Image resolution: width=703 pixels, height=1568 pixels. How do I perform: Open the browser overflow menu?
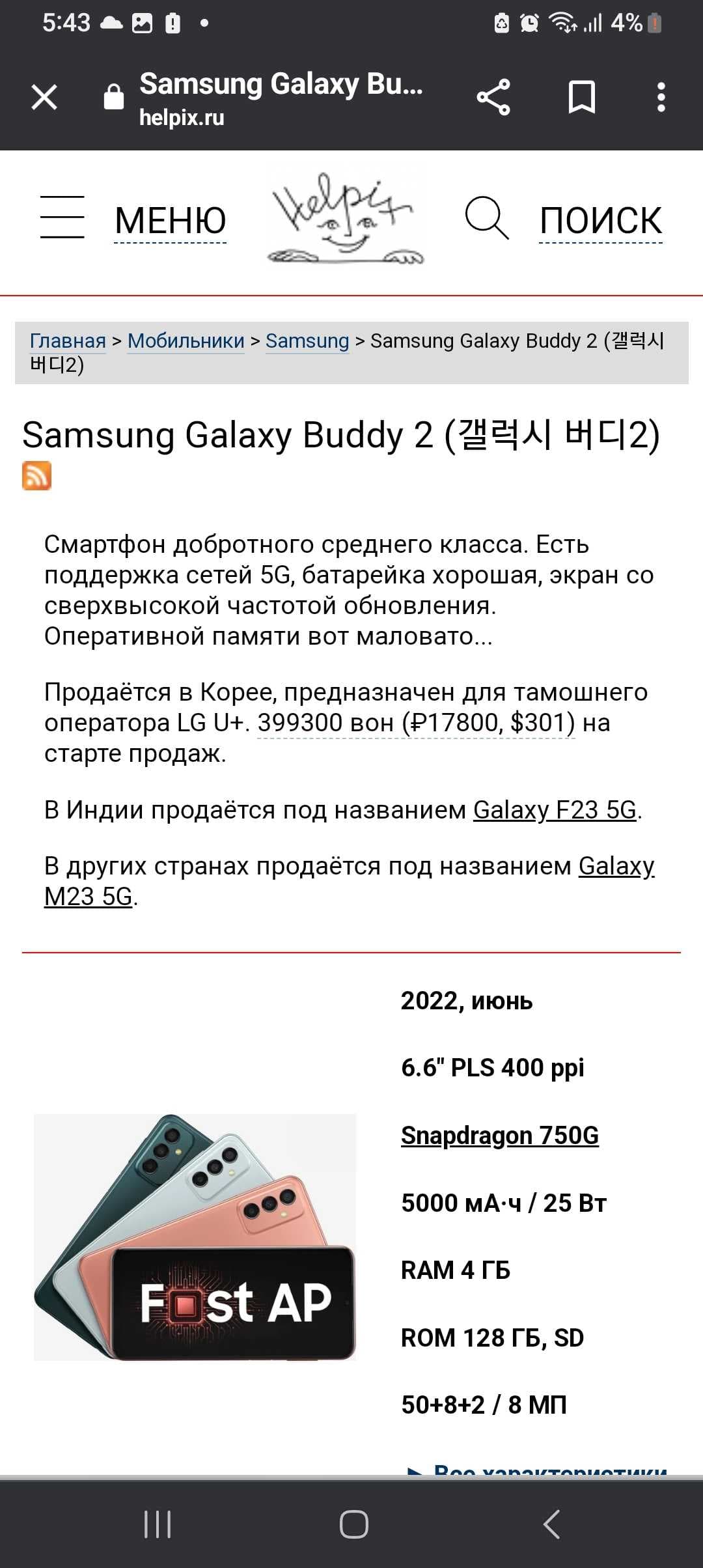click(x=661, y=98)
